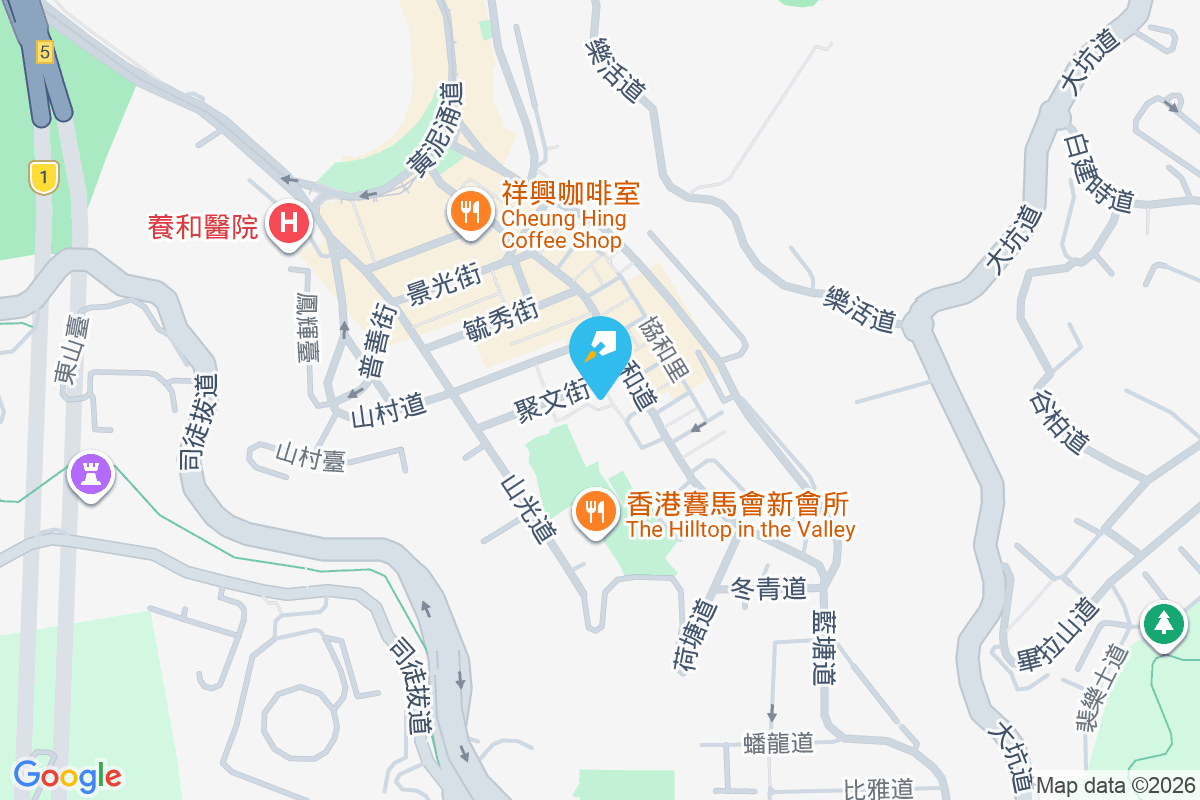Open The Hilltop in the Valley pin

(x=595, y=512)
